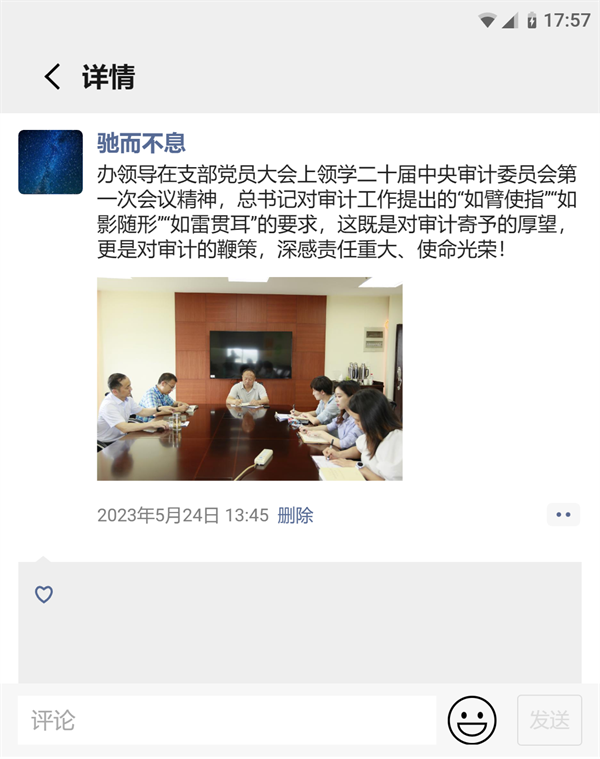Screen dimensions: 600x759
Task: Open the 驰而不息 username link
Action: (x=141, y=142)
